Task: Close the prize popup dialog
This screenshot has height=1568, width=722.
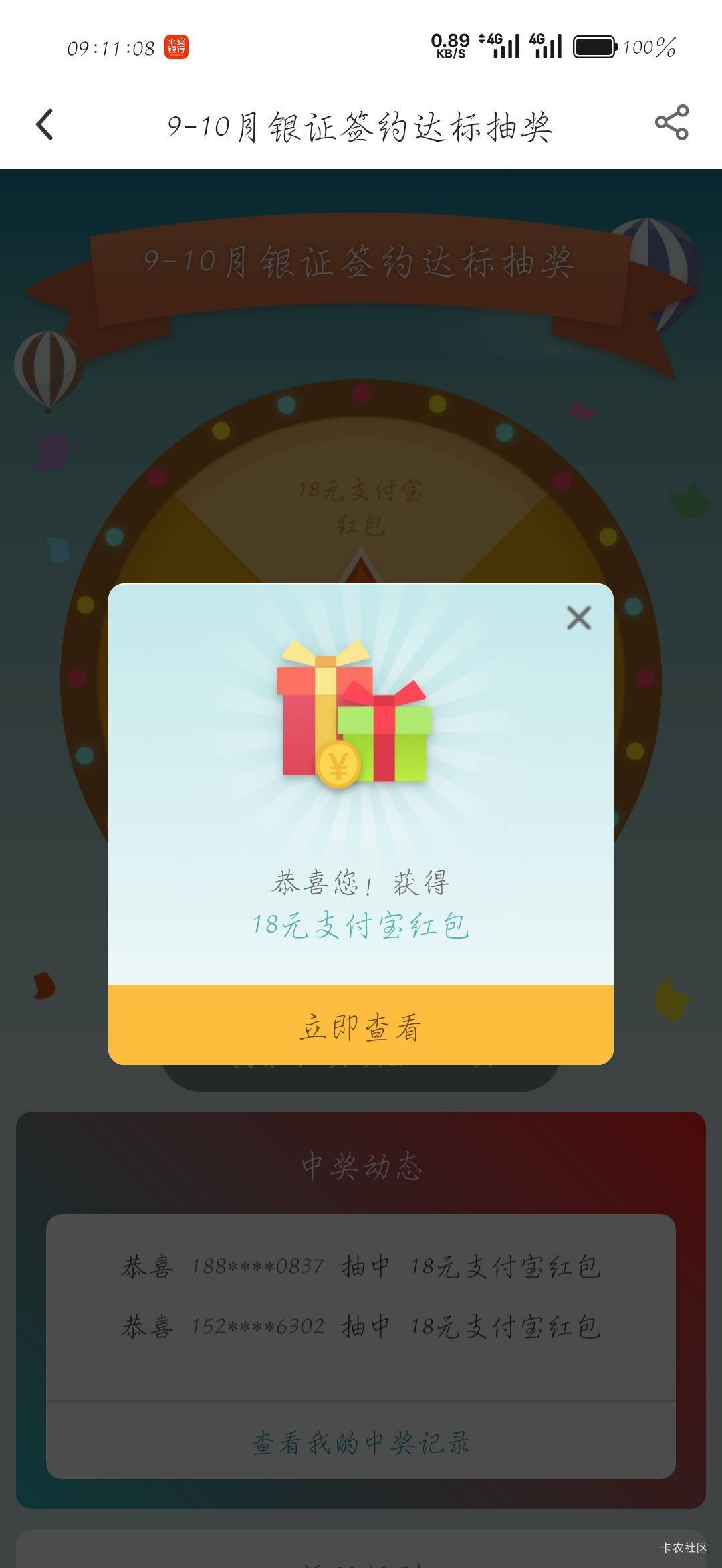Action: coord(579,618)
